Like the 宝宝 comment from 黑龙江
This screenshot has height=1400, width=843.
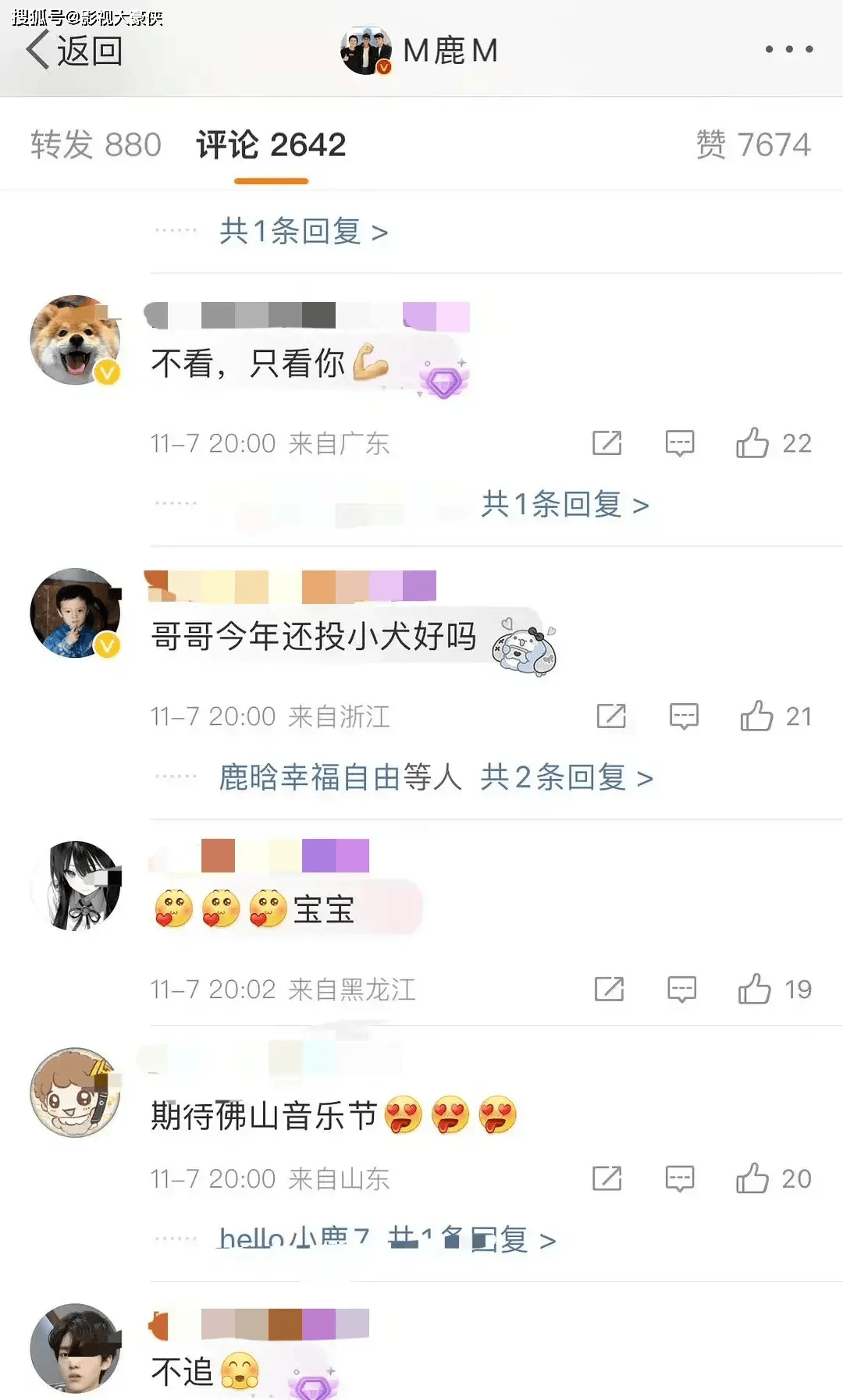tap(775, 989)
